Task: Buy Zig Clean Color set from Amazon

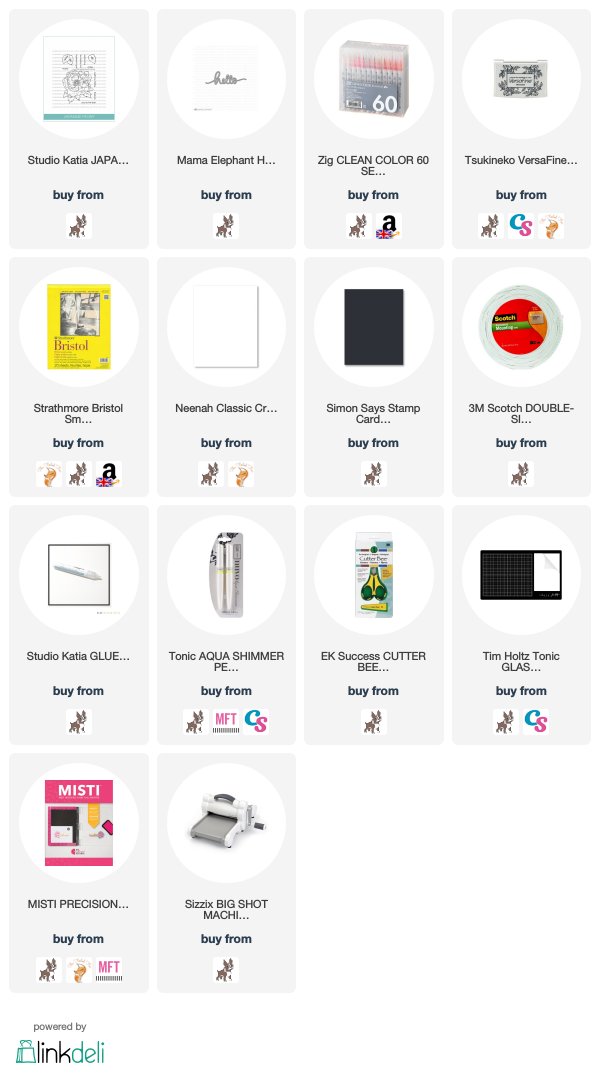Action: coord(388,226)
